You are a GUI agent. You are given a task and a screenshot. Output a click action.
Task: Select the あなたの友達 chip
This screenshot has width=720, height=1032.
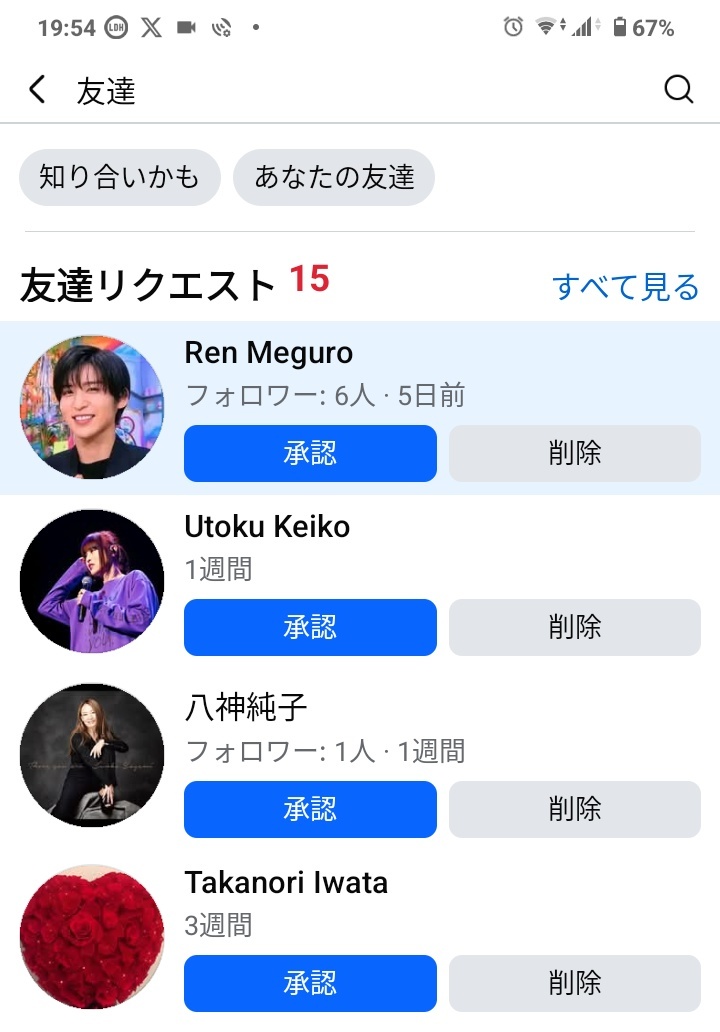pos(334,178)
